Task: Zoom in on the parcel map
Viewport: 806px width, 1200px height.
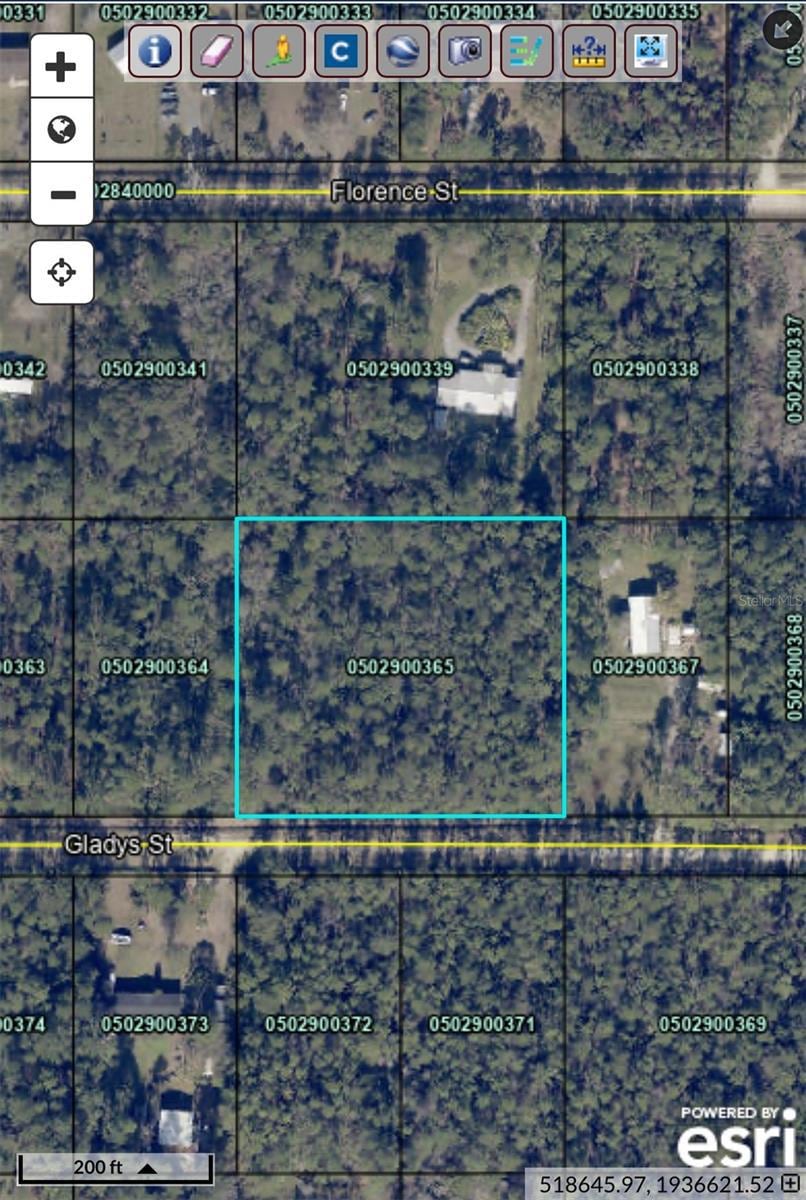Action: [62, 67]
